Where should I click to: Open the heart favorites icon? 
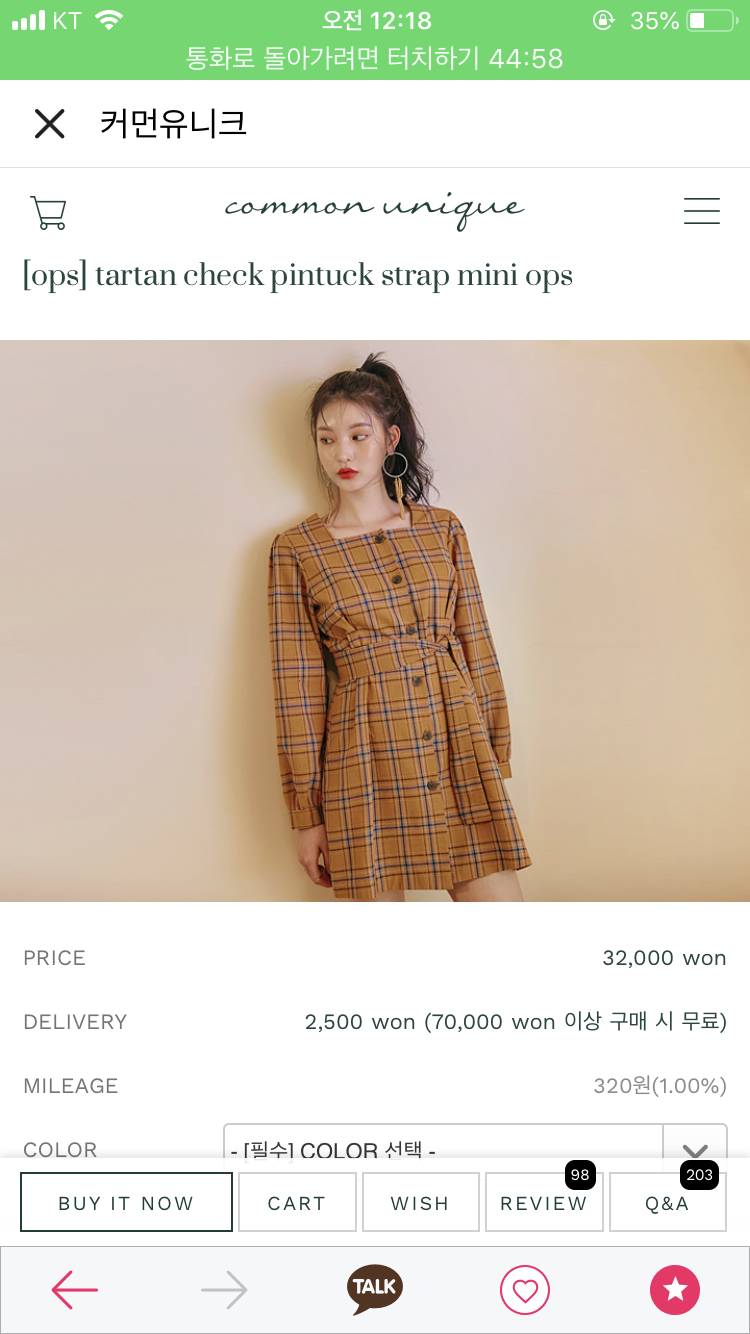[x=525, y=1289]
